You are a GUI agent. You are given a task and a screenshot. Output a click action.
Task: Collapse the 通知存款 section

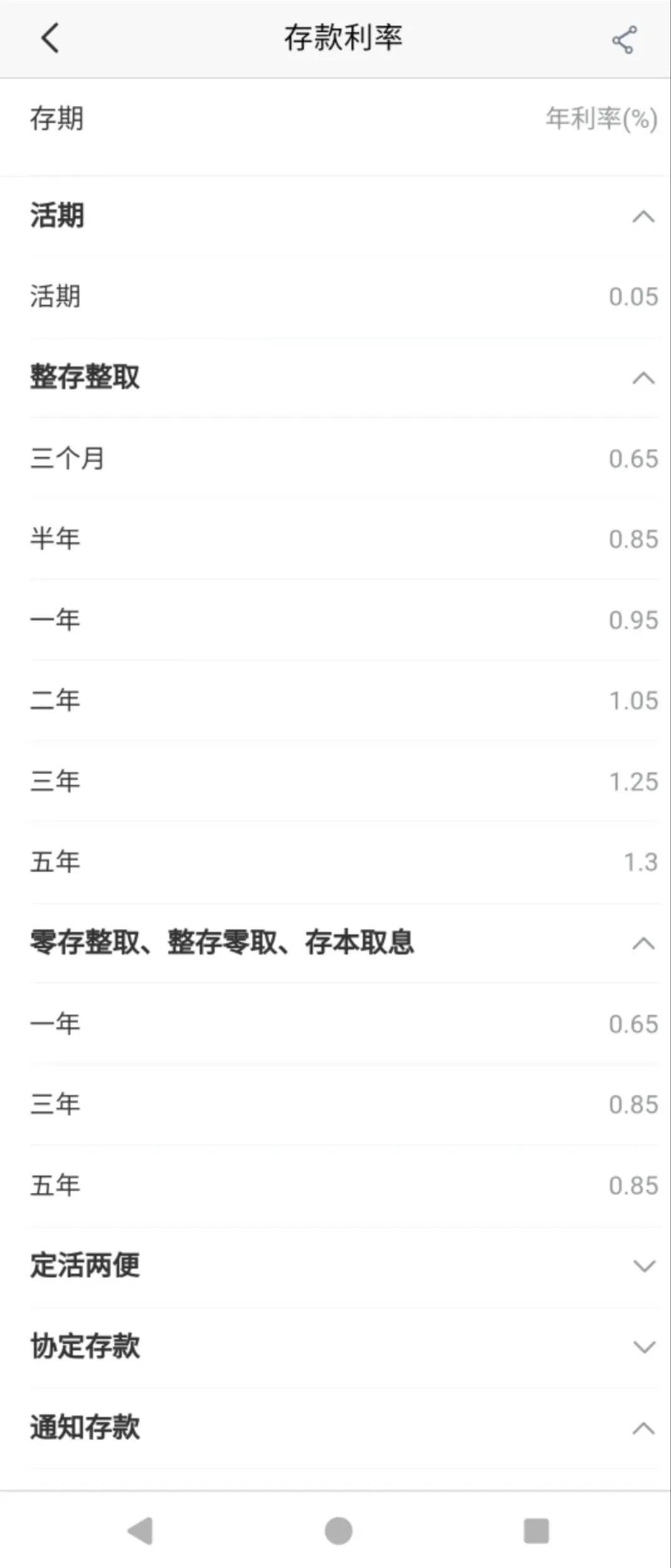[x=643, y=1429]
